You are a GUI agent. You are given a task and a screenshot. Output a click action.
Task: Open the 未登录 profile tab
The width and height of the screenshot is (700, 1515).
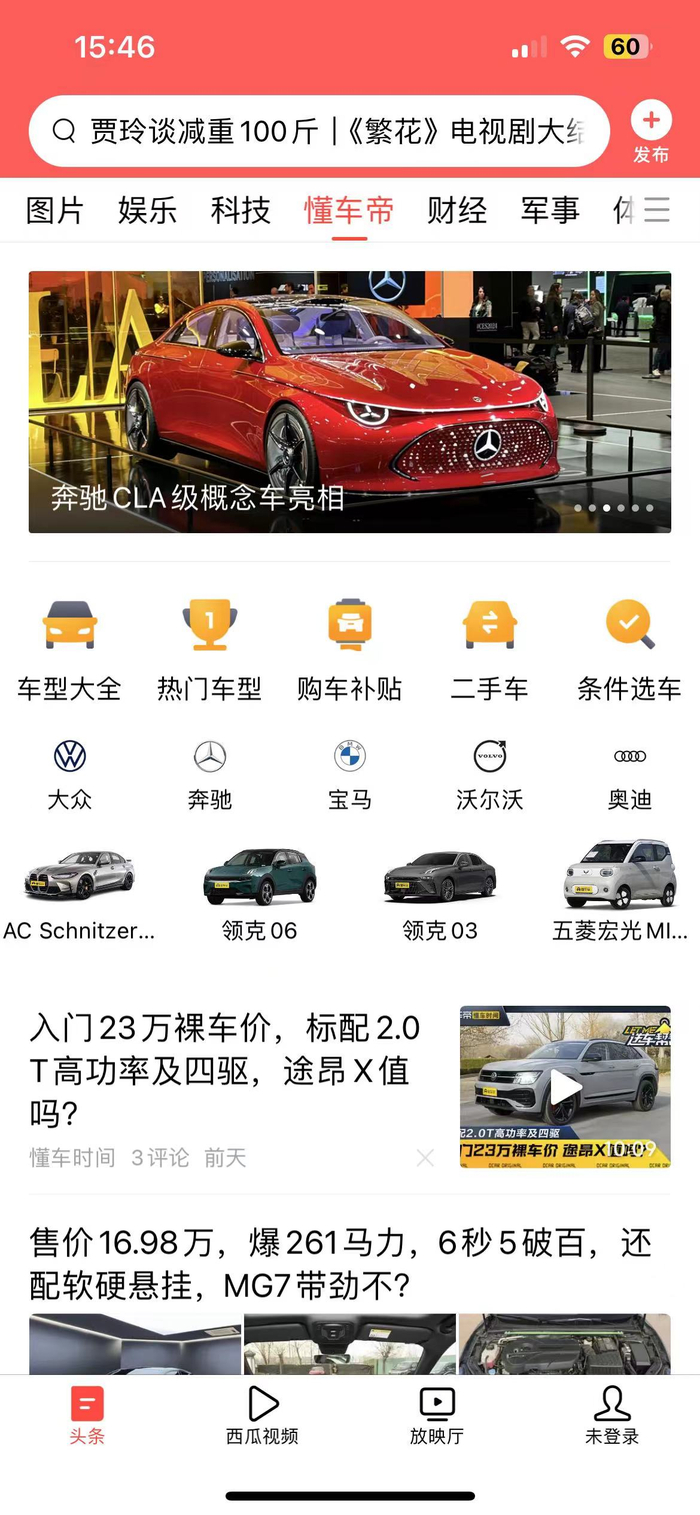click(x=612, y=1415)
